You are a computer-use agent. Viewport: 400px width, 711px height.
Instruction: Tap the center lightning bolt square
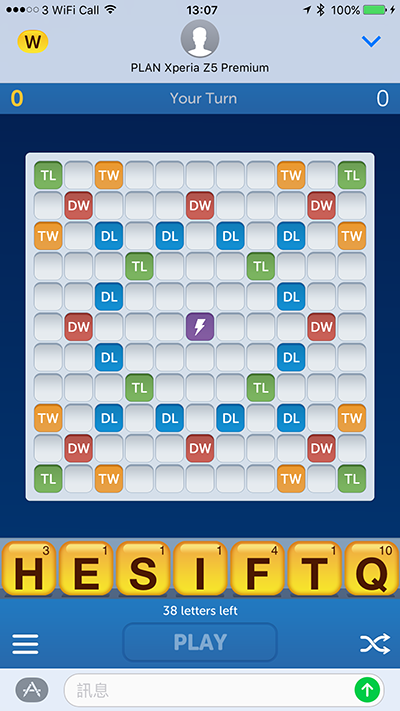[200, 326]
